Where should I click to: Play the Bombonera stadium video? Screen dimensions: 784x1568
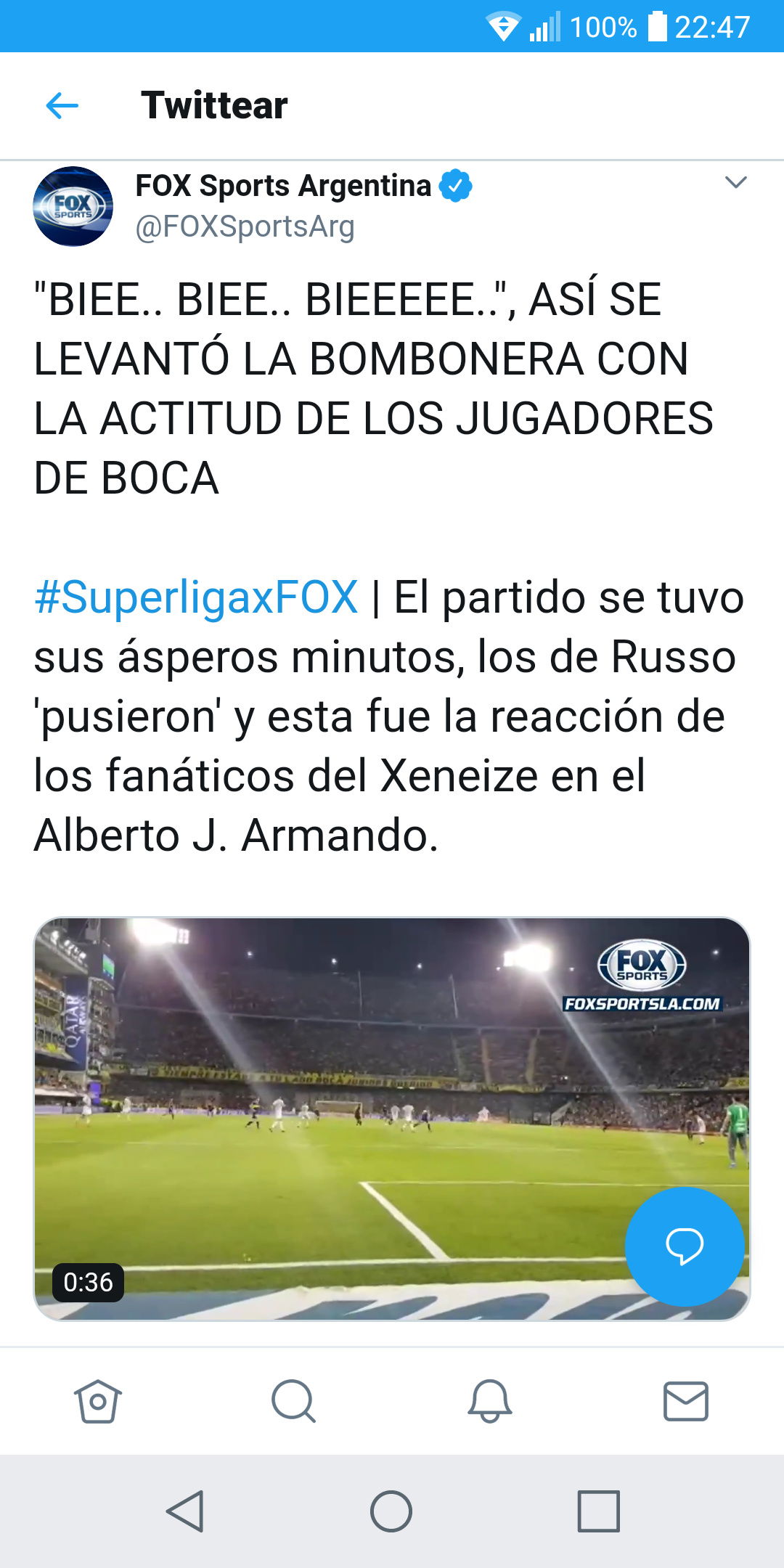tap(392, 1119)
